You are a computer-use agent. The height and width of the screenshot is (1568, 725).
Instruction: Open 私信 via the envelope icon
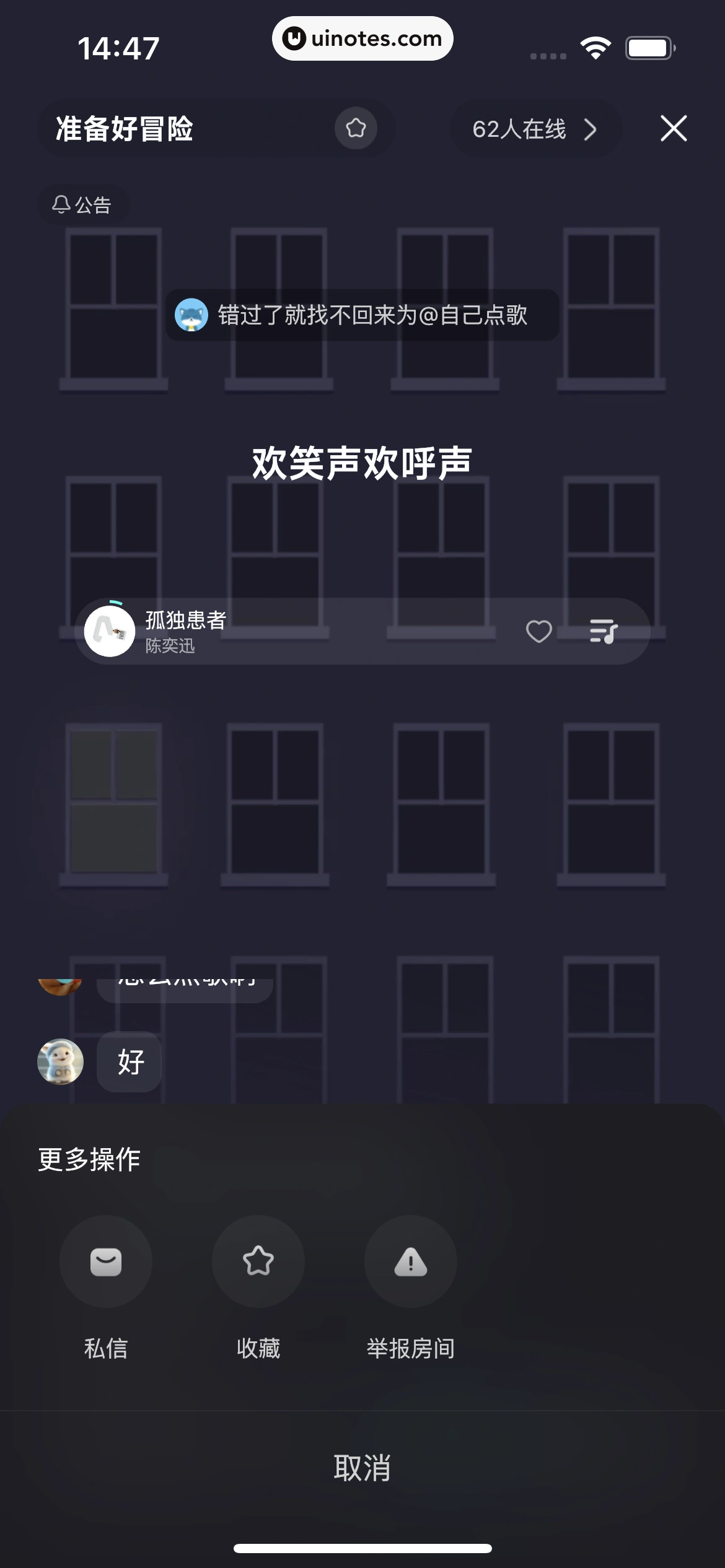[x=104, y=1262]
